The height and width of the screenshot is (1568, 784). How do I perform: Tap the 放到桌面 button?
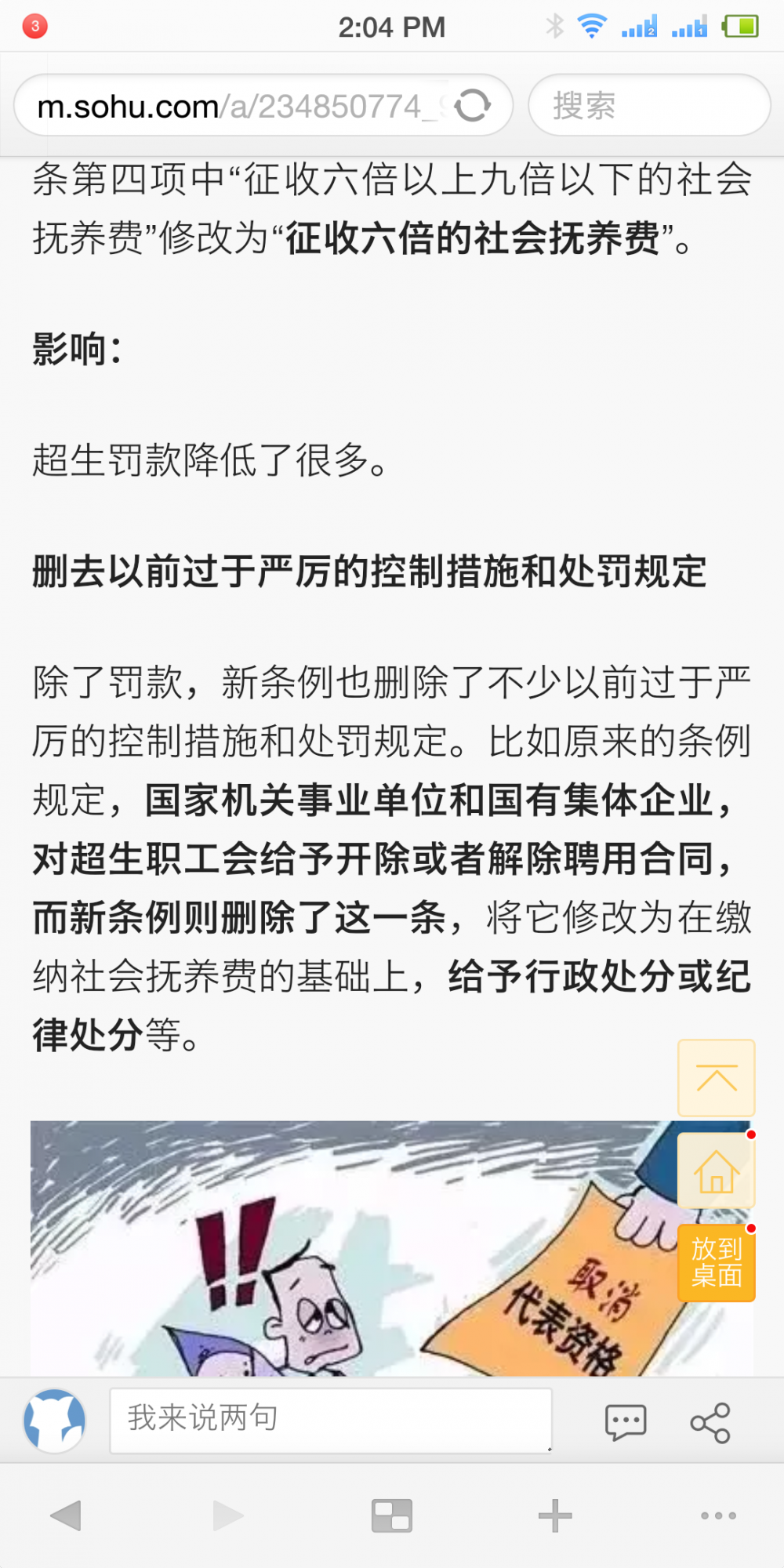(716, 1262)
